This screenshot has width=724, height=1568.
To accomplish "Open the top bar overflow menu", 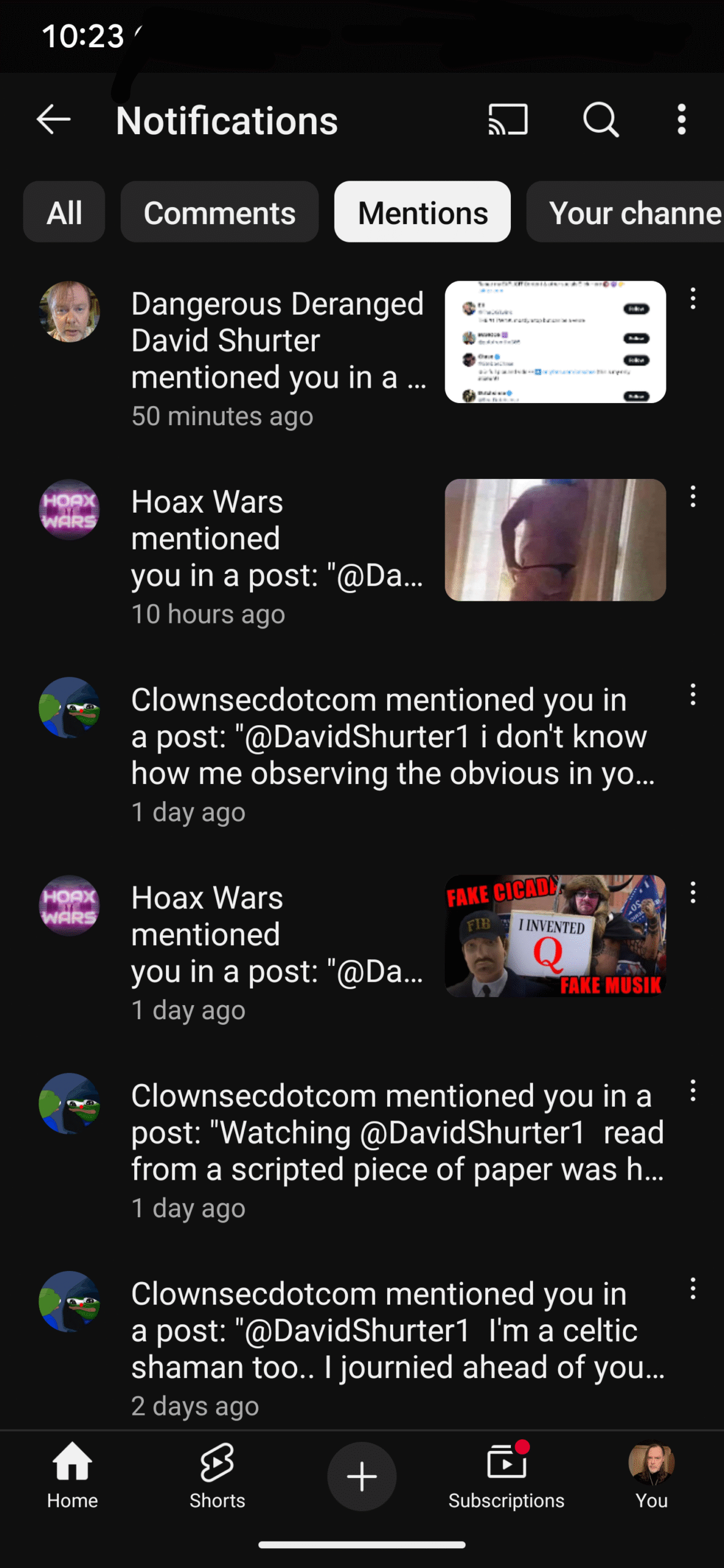I will click(681, 119).
